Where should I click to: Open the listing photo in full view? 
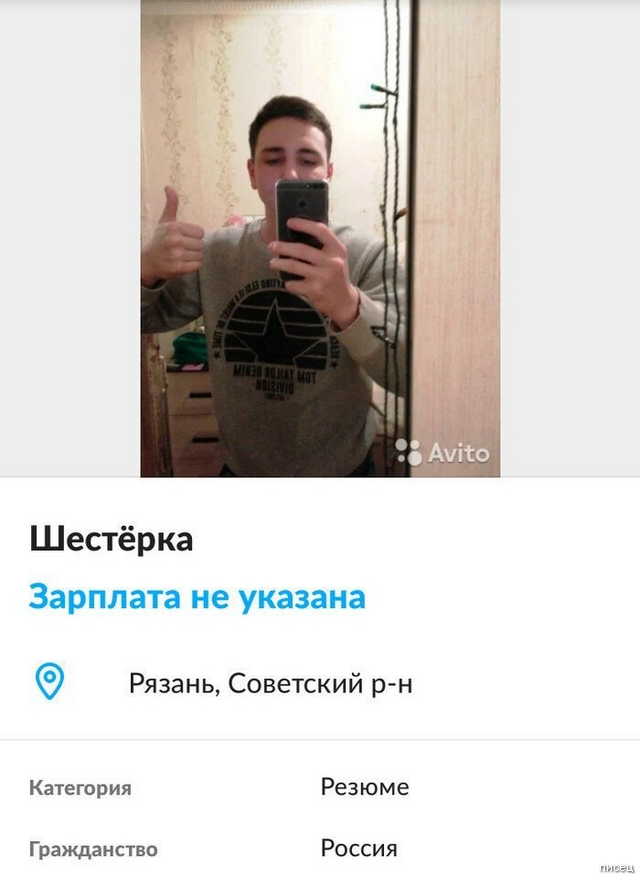point(320,238)
